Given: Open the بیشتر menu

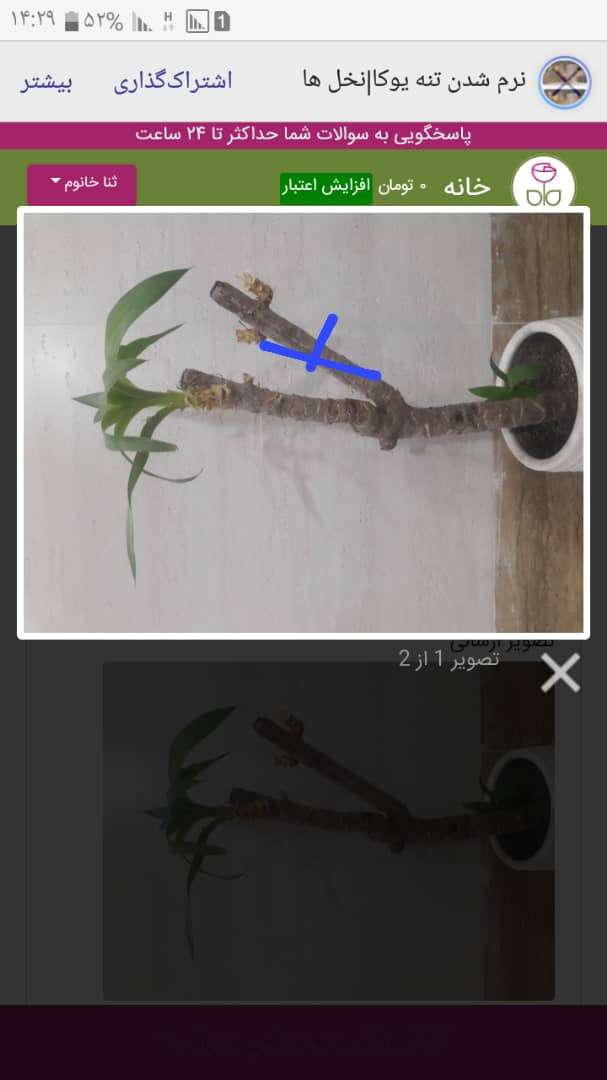Looking at the screenshot, I should click(x=46, y=81).
